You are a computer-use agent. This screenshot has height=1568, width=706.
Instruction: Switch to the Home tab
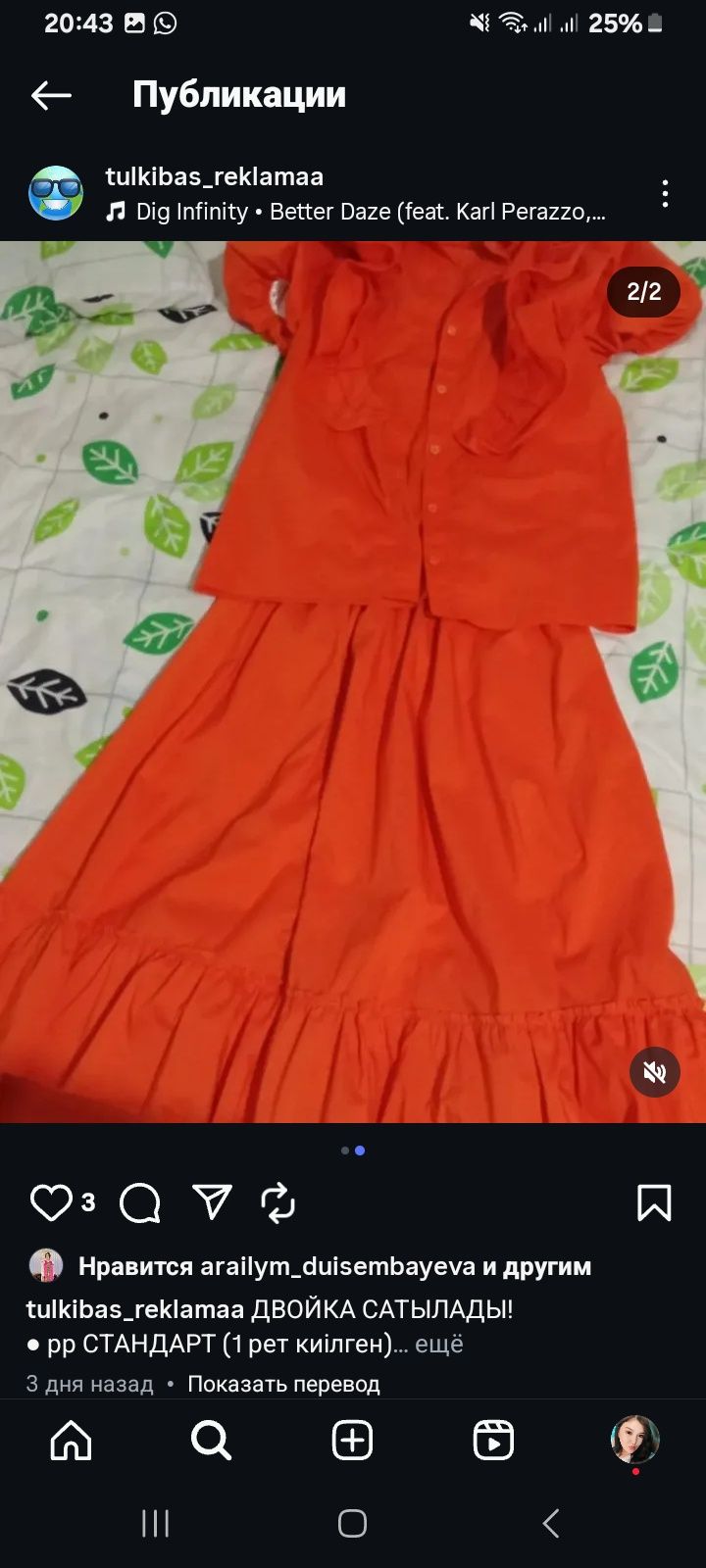coord(71,1441)
